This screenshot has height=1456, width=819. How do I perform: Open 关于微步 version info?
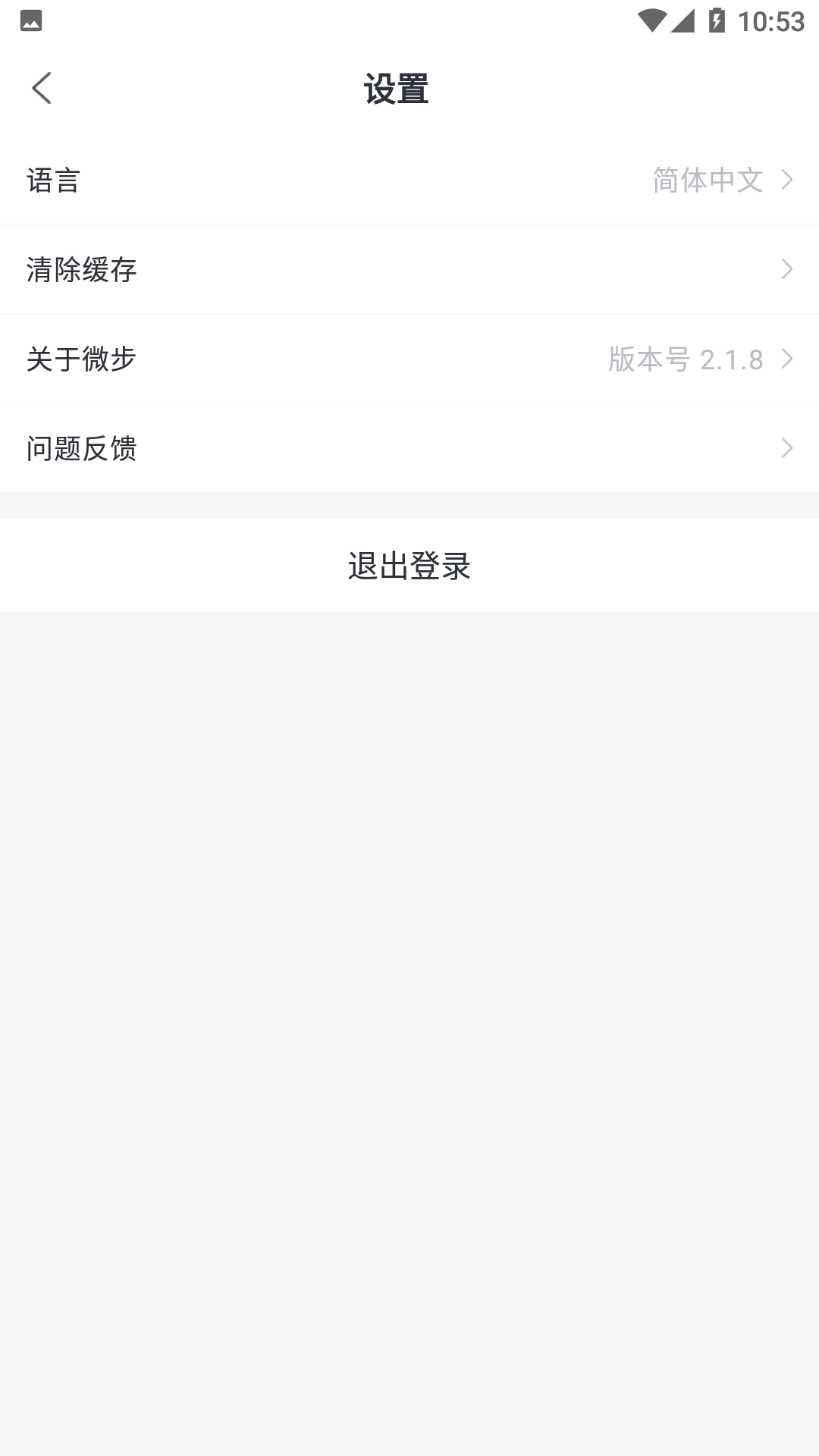click(409, 359)
